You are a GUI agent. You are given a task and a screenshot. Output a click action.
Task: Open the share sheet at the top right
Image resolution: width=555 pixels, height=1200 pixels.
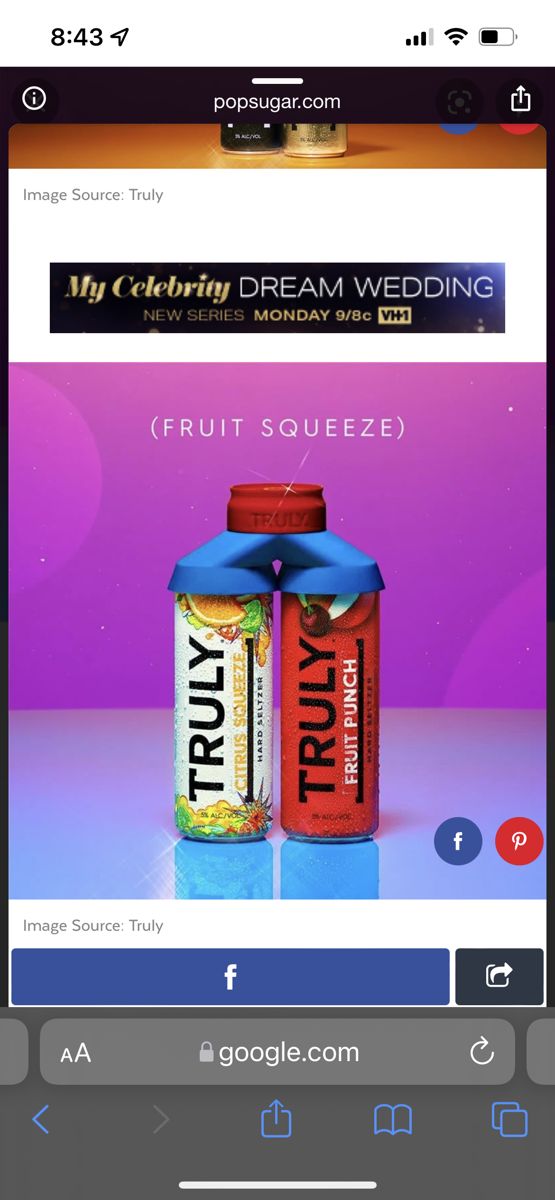520,98
